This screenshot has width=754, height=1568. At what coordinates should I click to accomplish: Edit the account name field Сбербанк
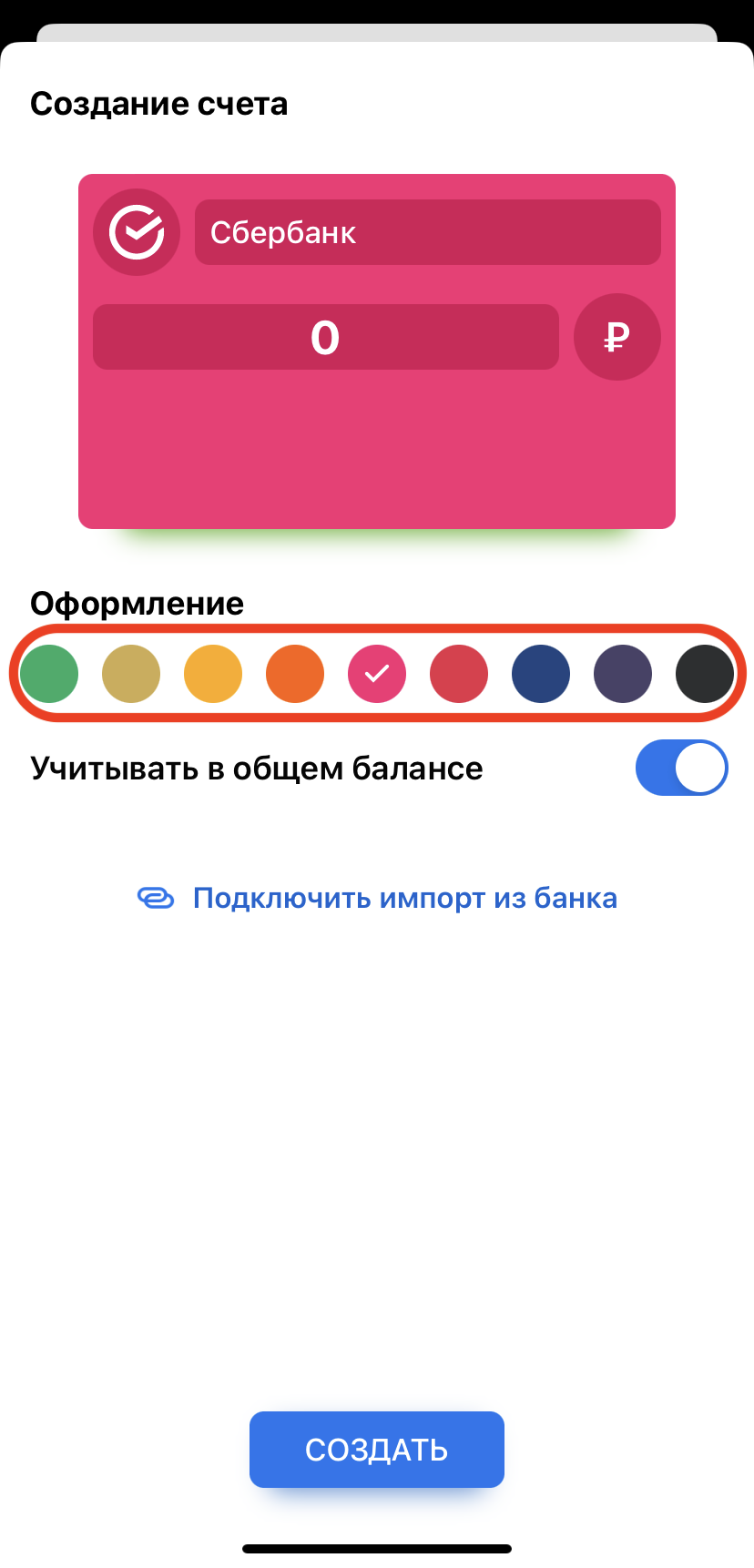[427, 232]
